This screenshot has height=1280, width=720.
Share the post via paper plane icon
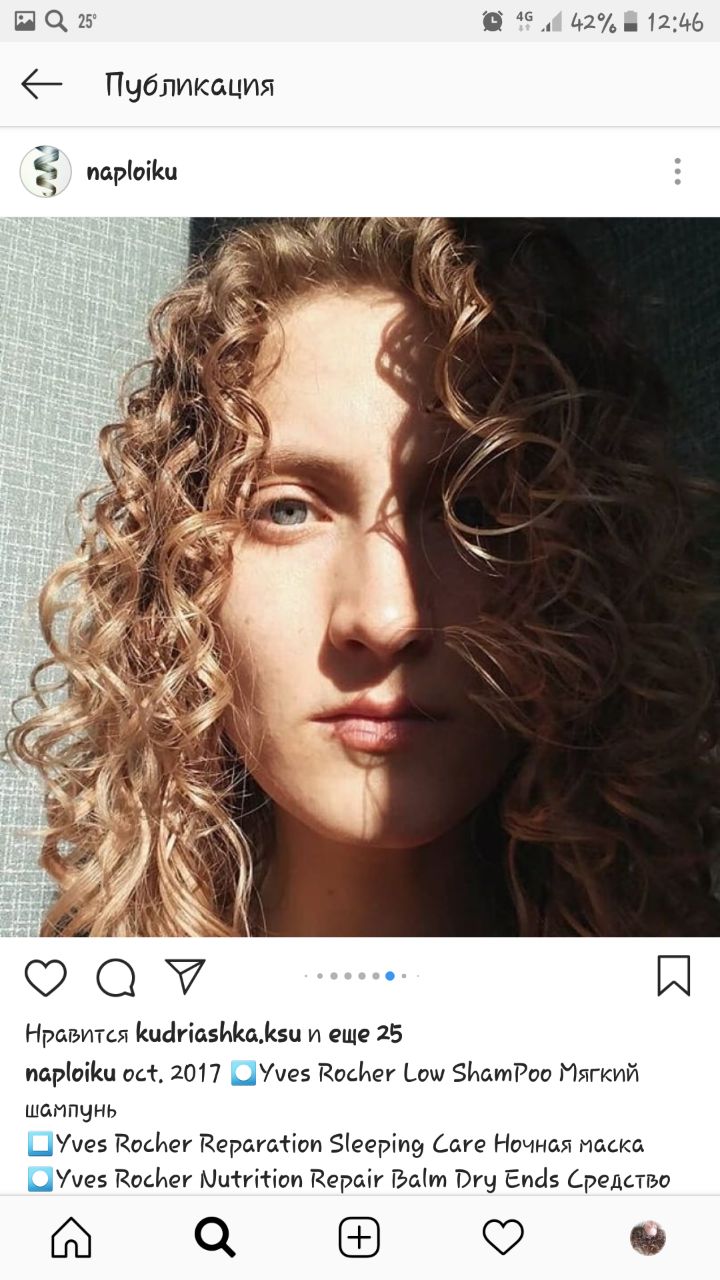(185, 976)
